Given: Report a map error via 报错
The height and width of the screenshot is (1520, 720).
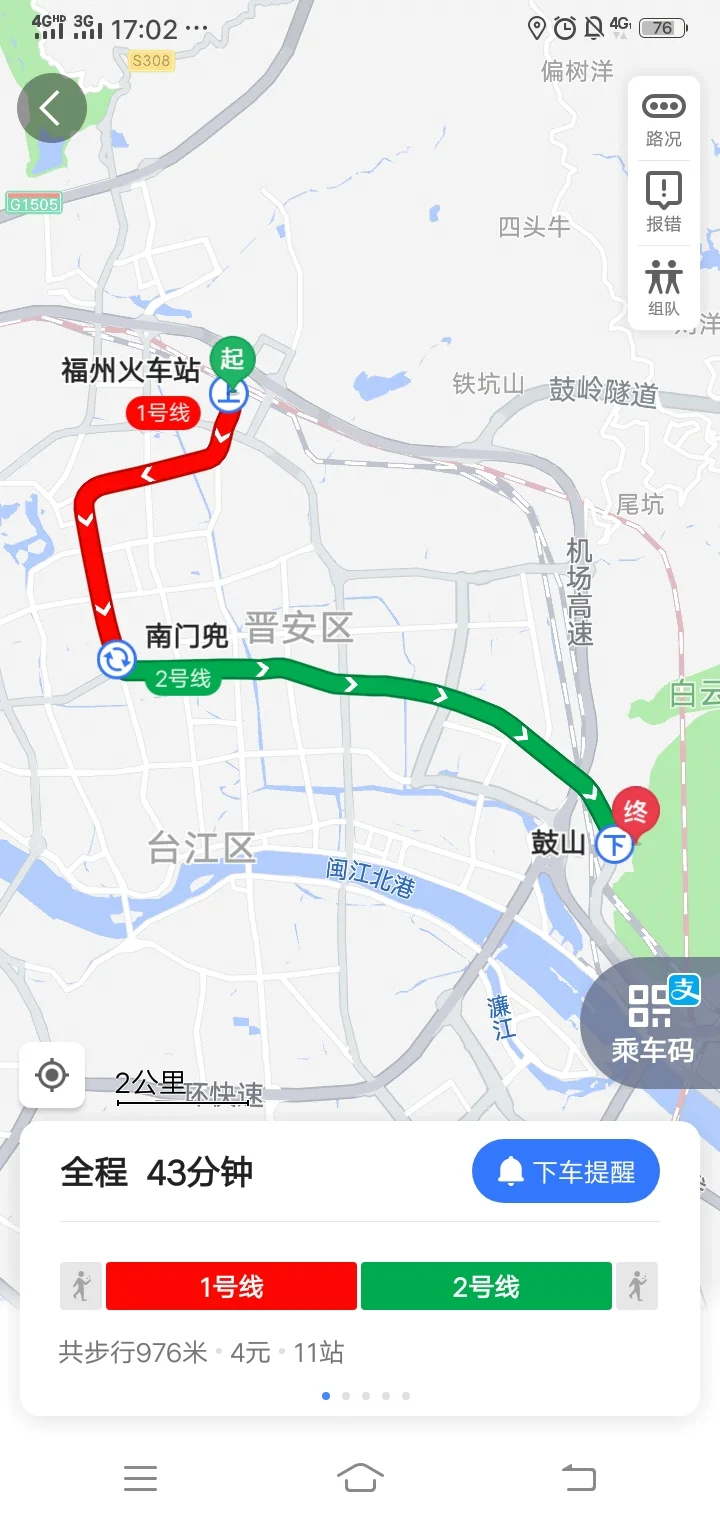Looking at the screenshot, I should coord(663,198).
